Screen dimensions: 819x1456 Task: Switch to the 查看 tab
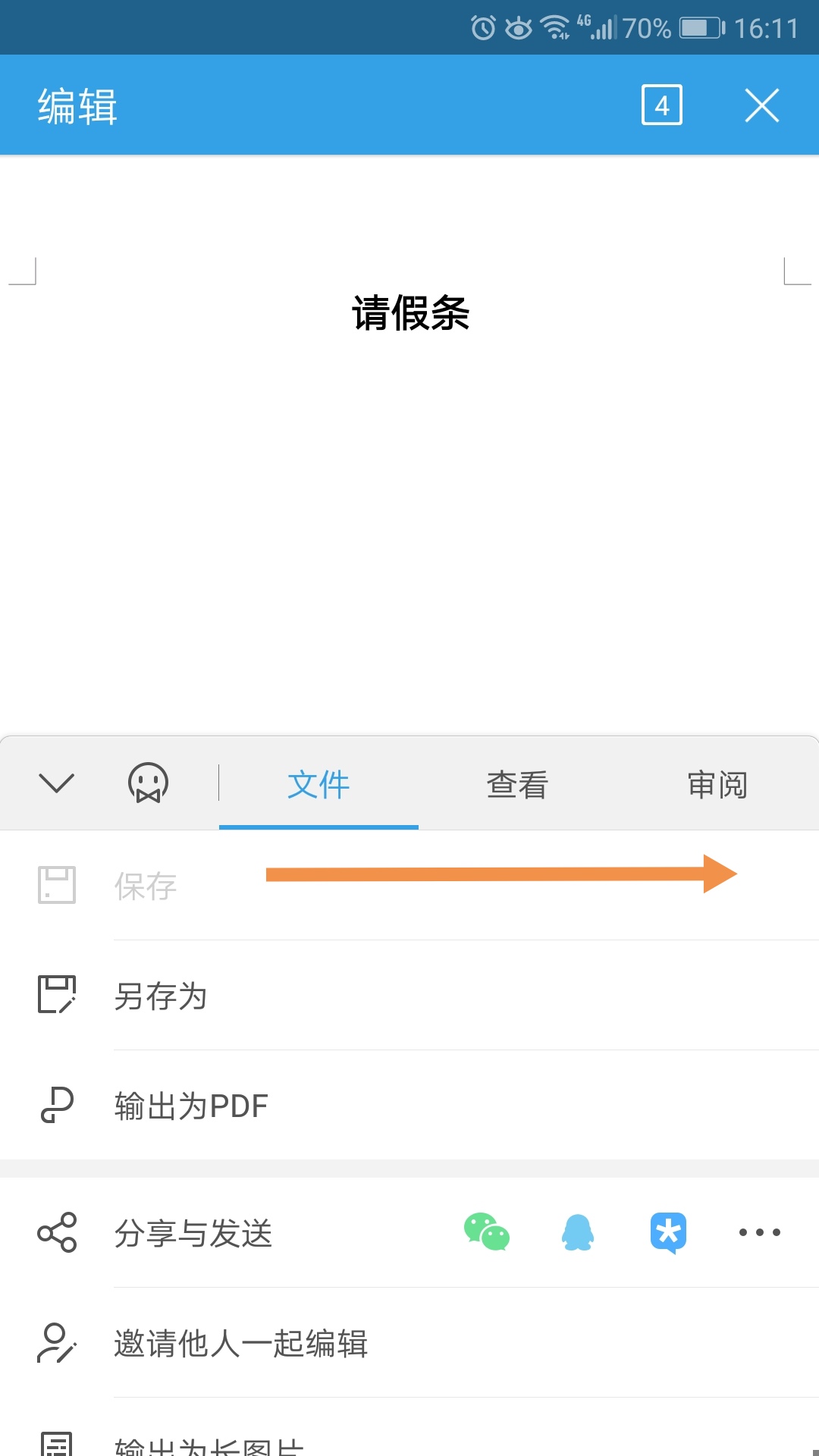pos(516,785)
